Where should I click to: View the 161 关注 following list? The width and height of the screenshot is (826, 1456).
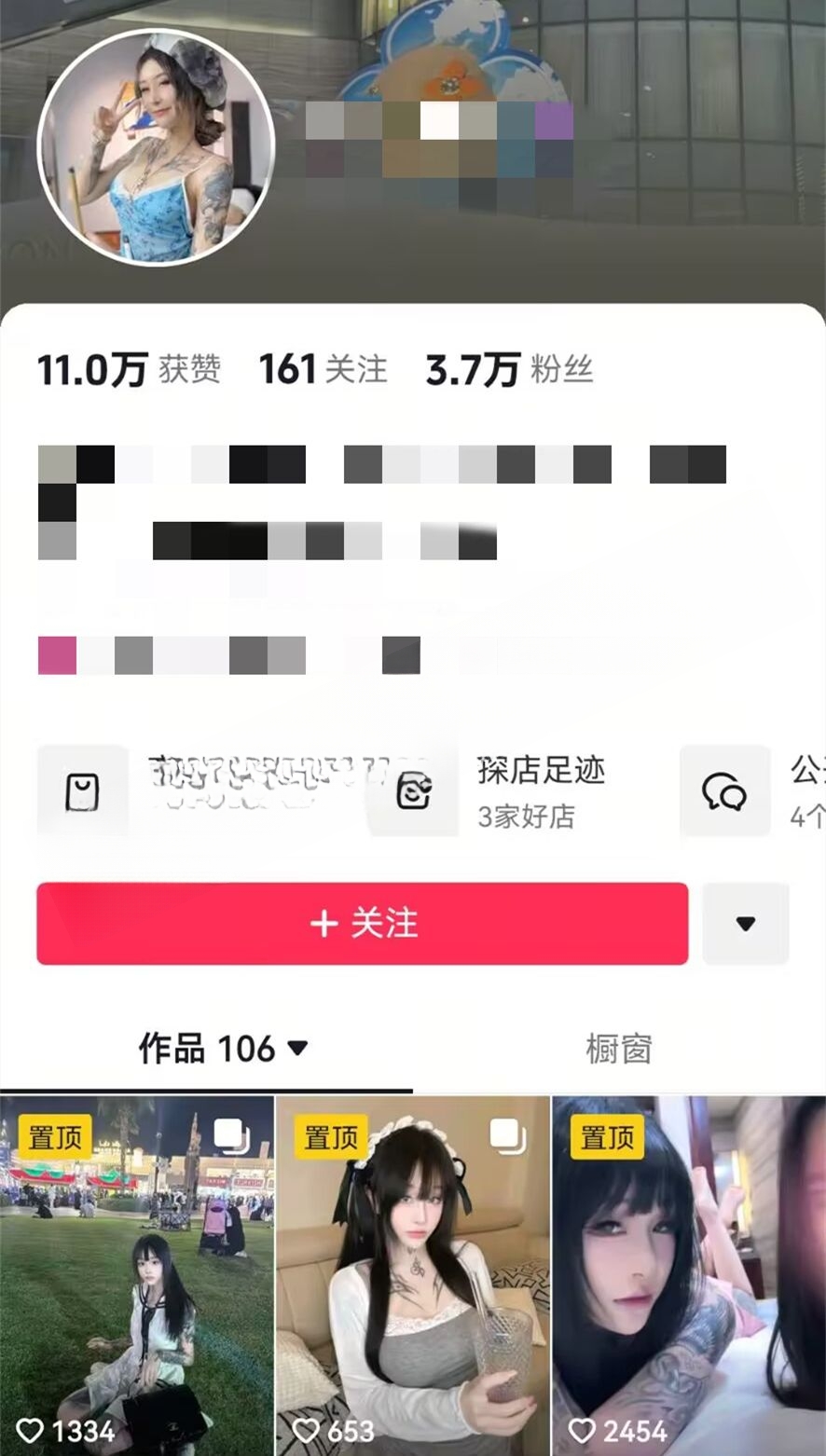pyautogui.click(x=323, y=370)
